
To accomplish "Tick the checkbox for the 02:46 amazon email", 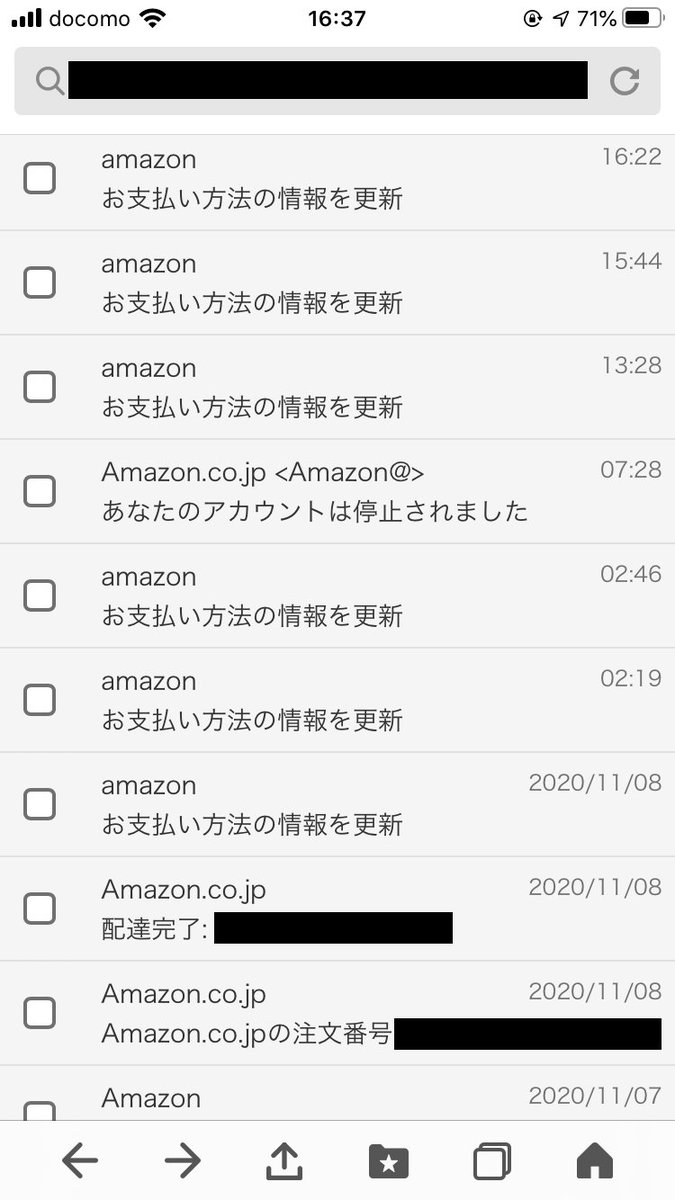I will coord(40,596).
